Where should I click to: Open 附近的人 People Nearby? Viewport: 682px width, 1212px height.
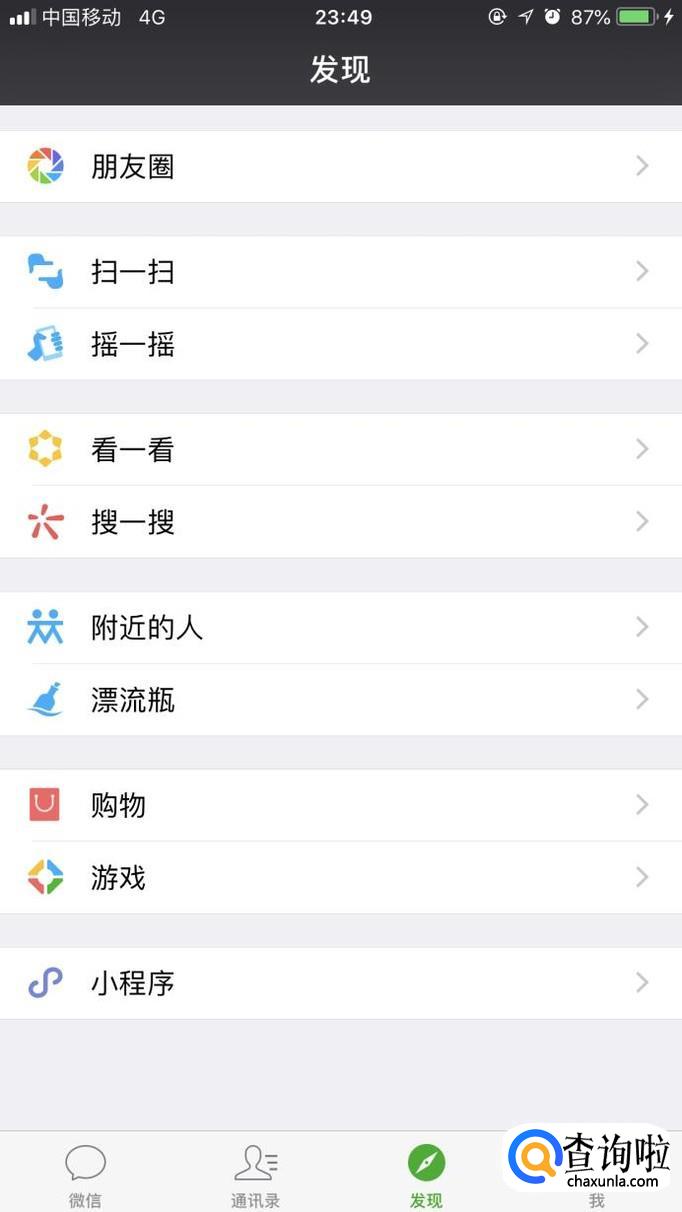pos(340,628)
